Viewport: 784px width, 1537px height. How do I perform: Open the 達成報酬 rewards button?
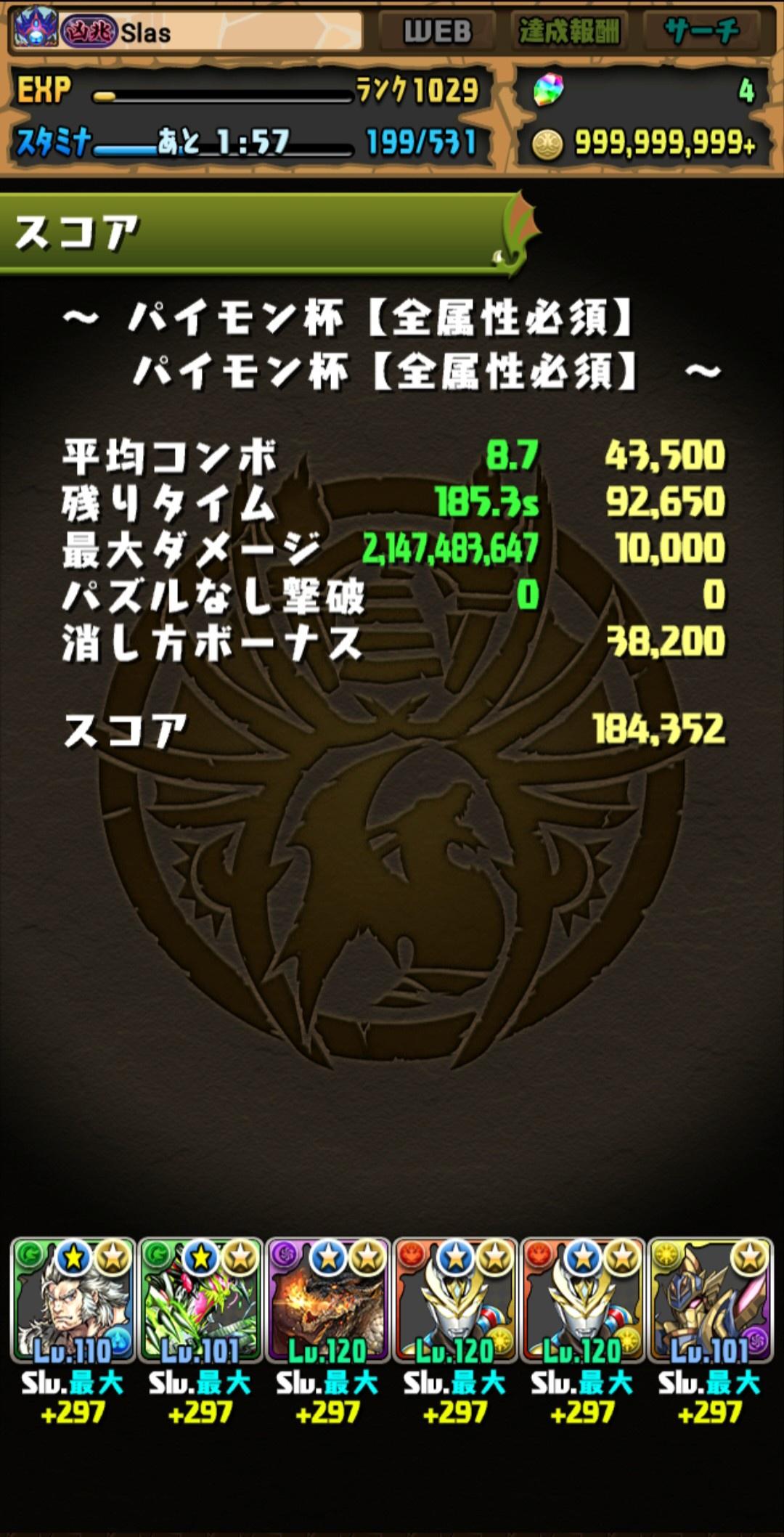[x=569, y=32]
